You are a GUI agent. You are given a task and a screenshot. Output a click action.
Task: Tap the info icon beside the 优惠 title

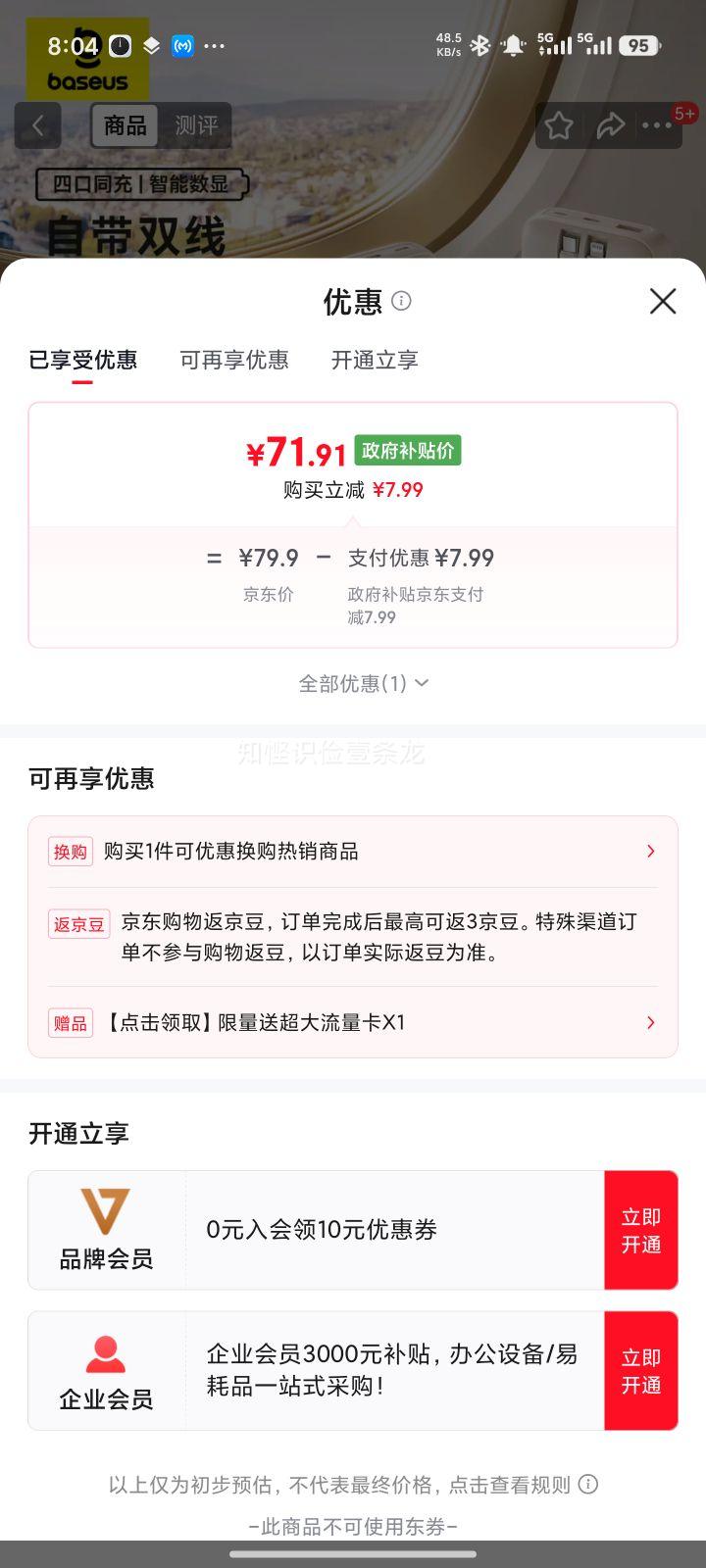point(401,302)
